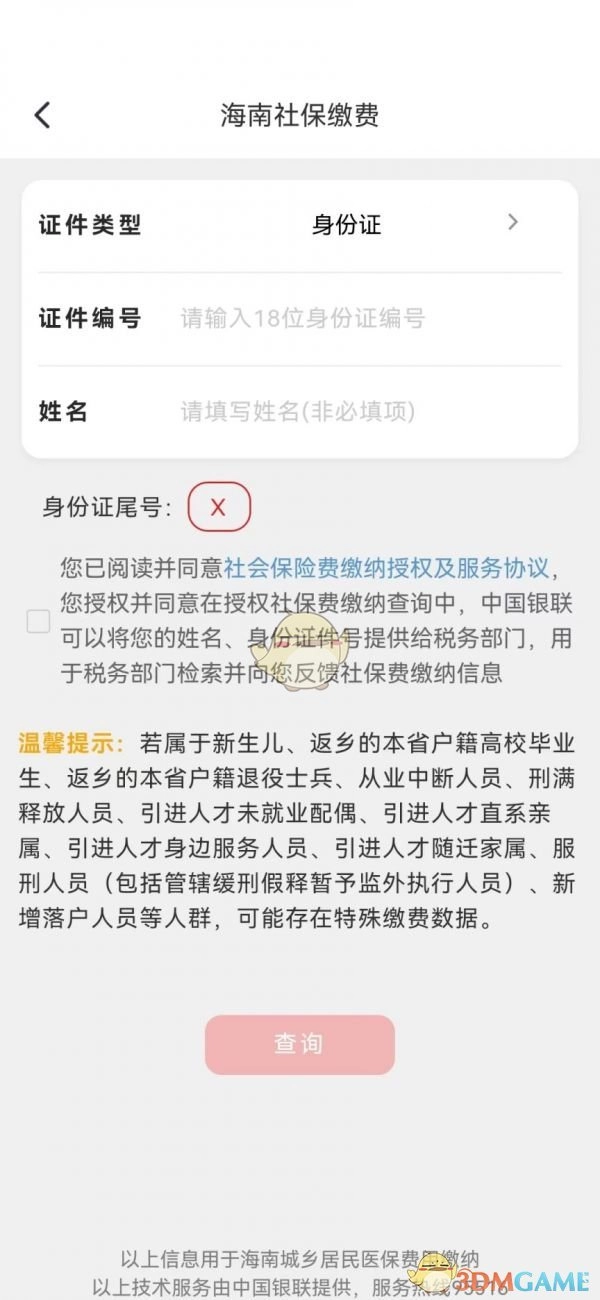Go back from 海南社保缴费 page
Screen dimensions: 600x1300
click(42, 115)
